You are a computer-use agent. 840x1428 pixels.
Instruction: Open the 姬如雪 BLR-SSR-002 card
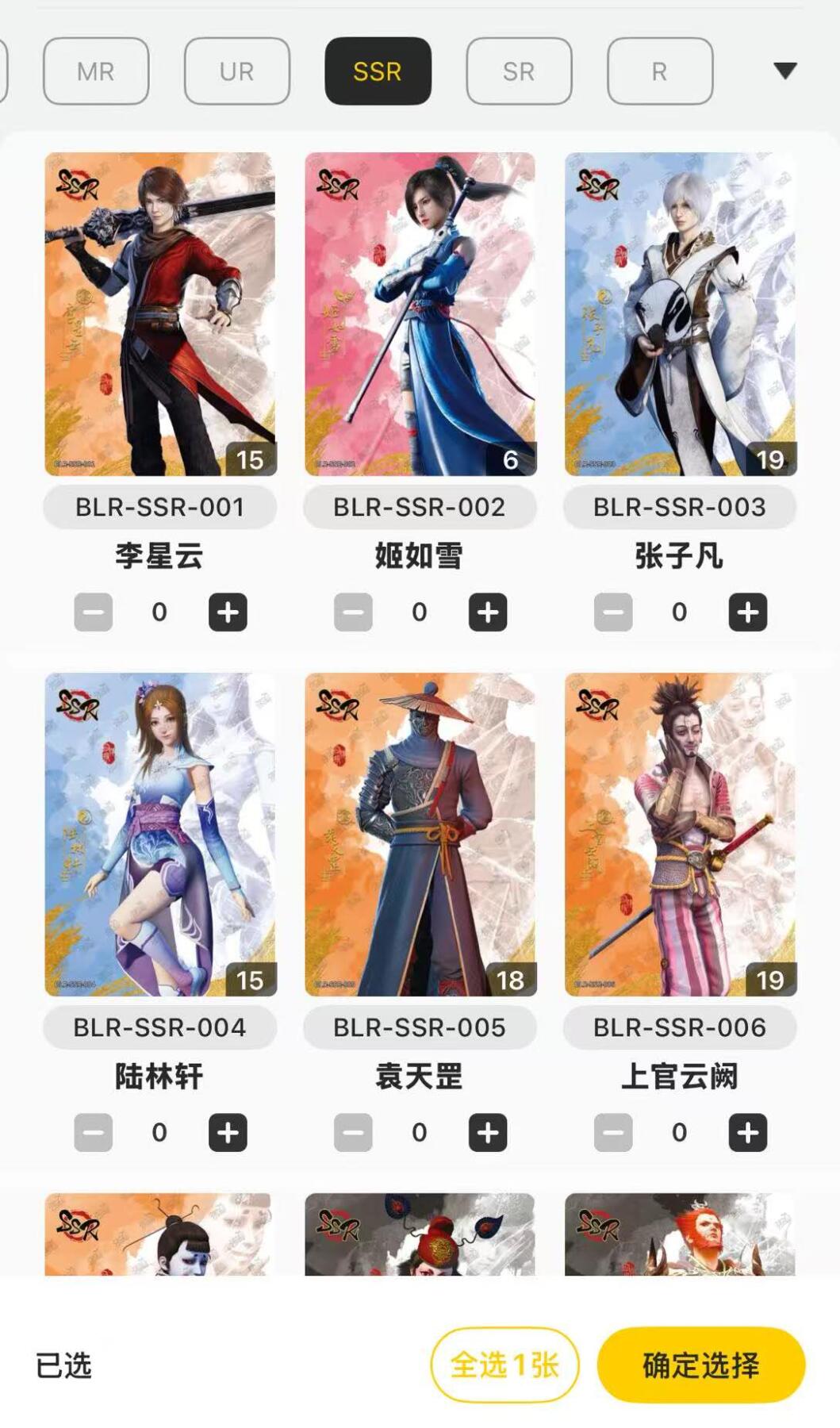pyautogui.click(x=420, y=314)
